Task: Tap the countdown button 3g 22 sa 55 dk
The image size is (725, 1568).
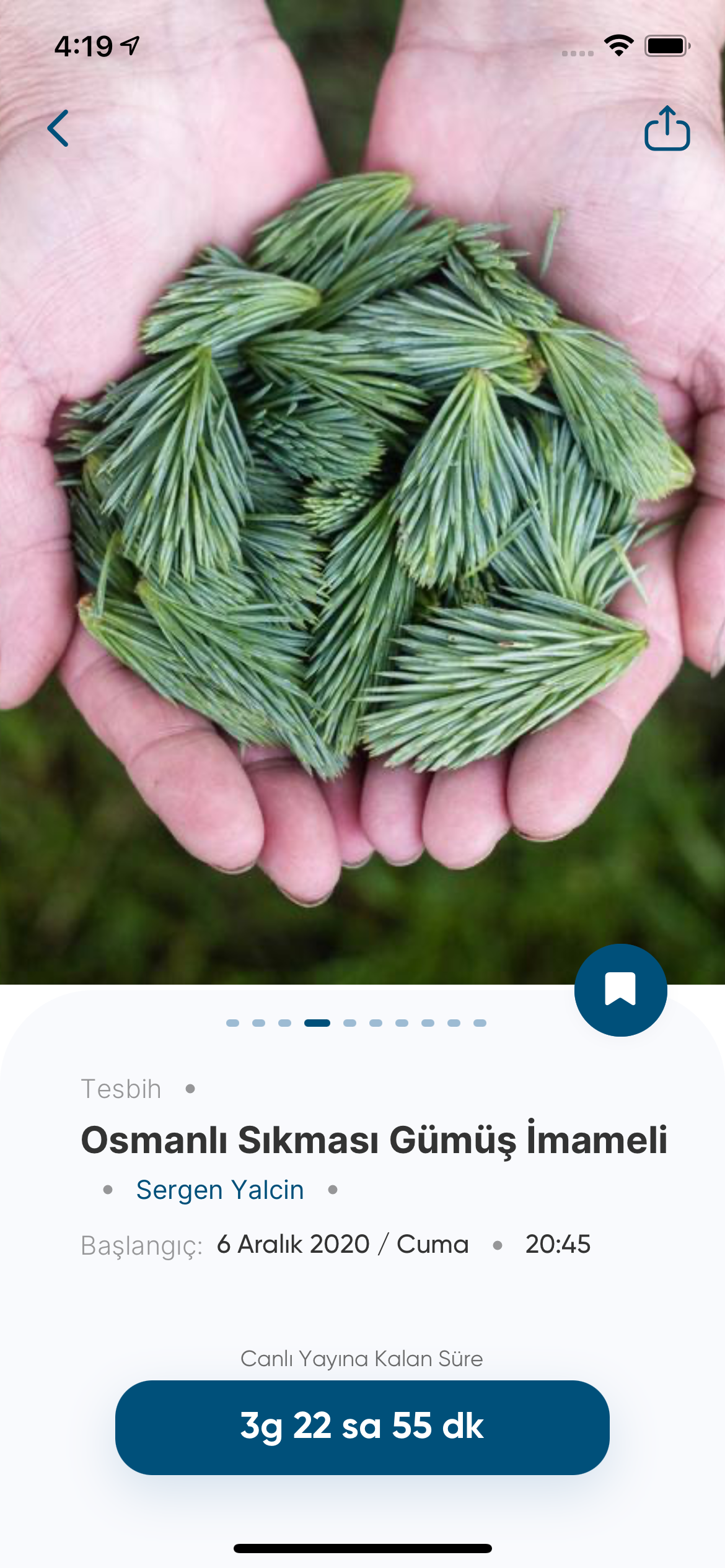Action: [x=362, y=1427]
